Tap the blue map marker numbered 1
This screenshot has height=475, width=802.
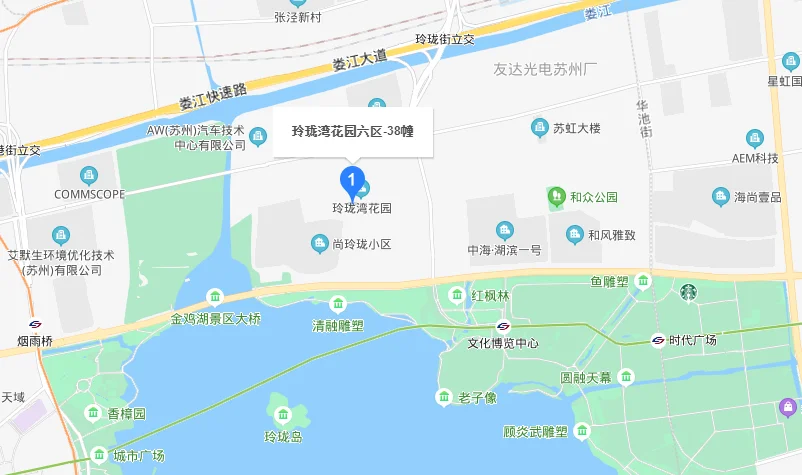point(351,180)
